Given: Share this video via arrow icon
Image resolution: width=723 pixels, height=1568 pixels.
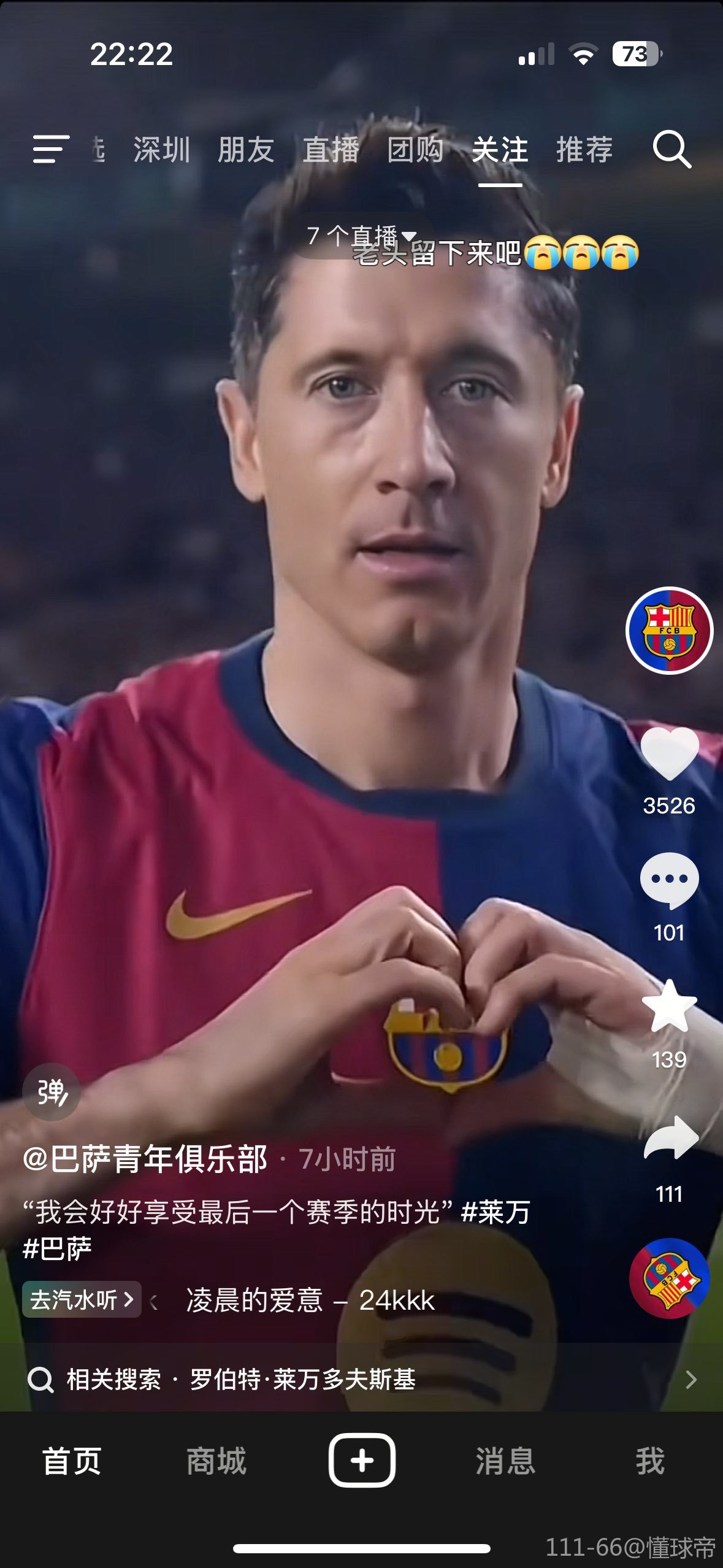Looking at the screenshot, I should coord(670,1139).
